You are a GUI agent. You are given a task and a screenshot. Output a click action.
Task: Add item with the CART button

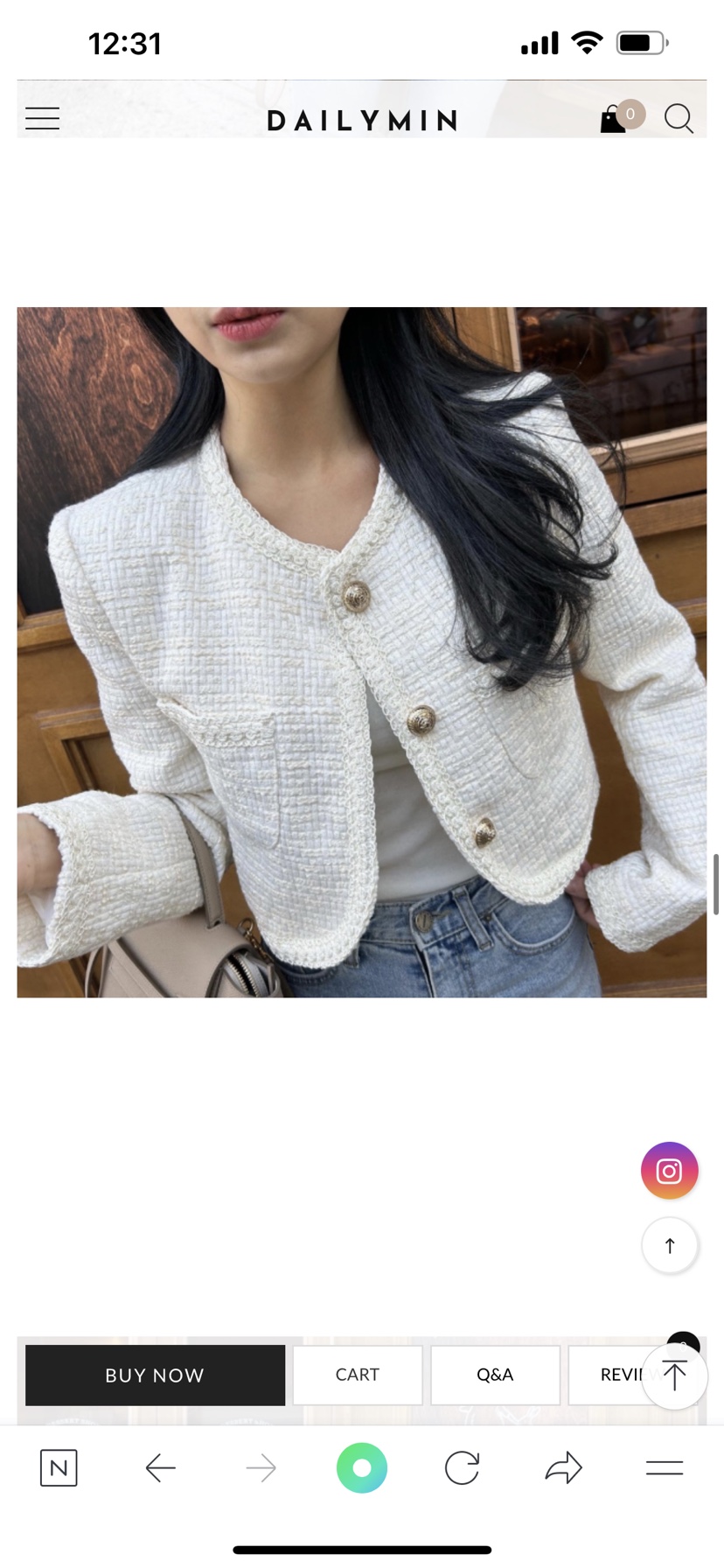358,1375
